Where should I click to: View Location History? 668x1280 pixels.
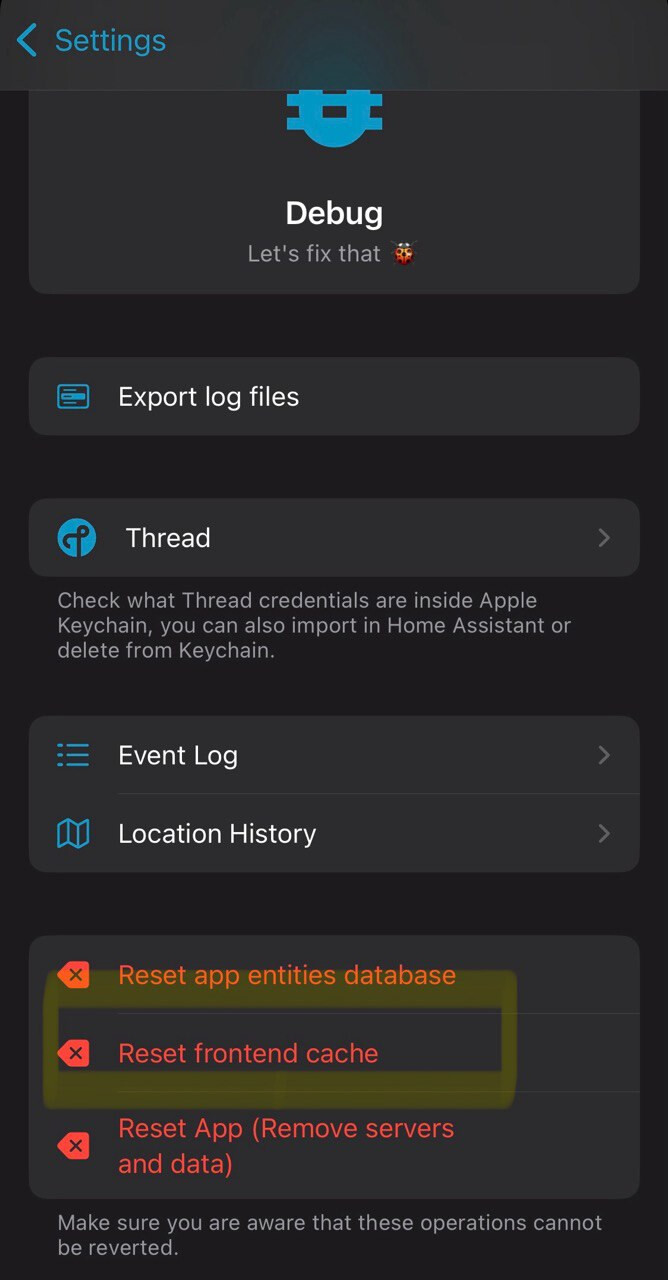[x=333, y=834]
